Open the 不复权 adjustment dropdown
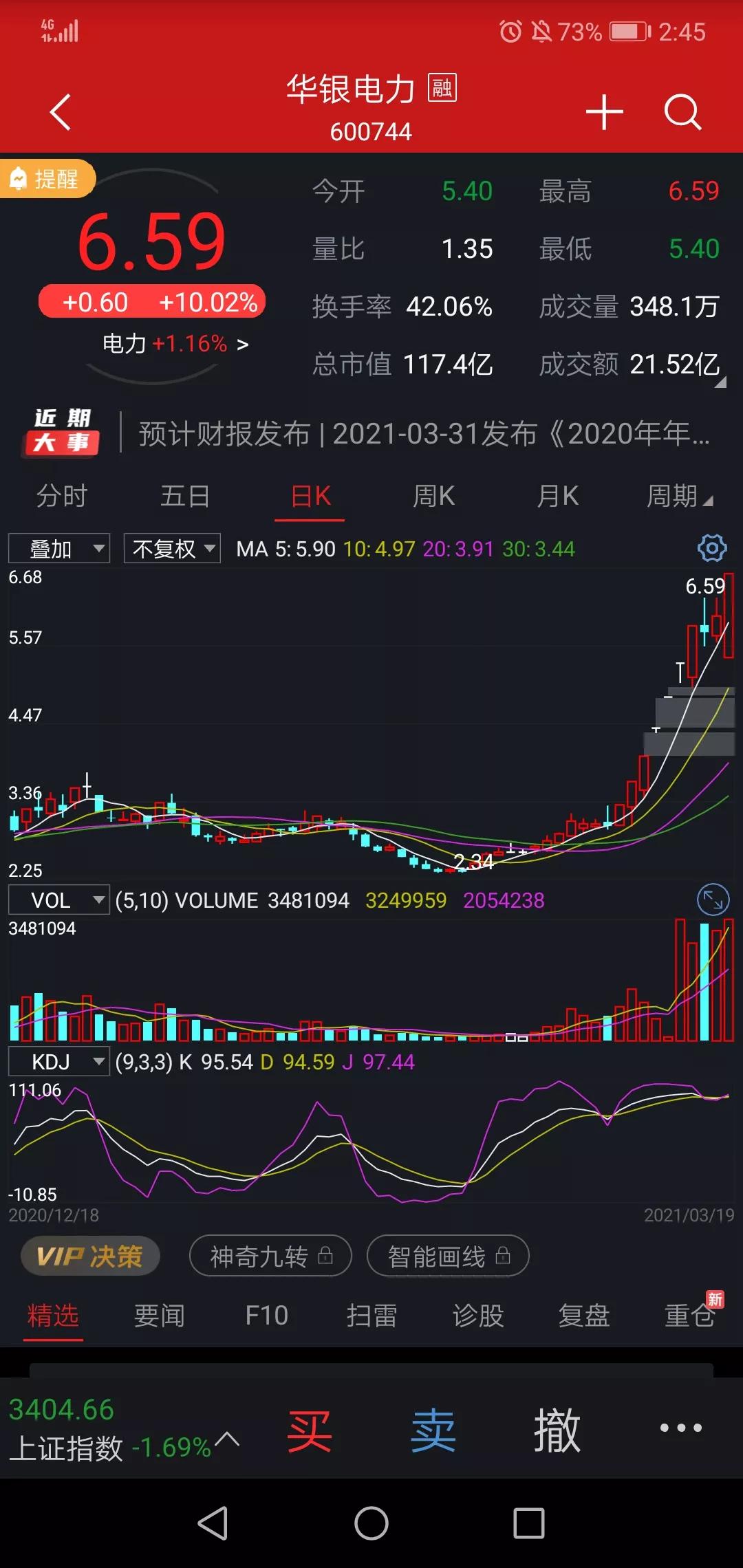743x1568 pixels. [x=172, y=549]
